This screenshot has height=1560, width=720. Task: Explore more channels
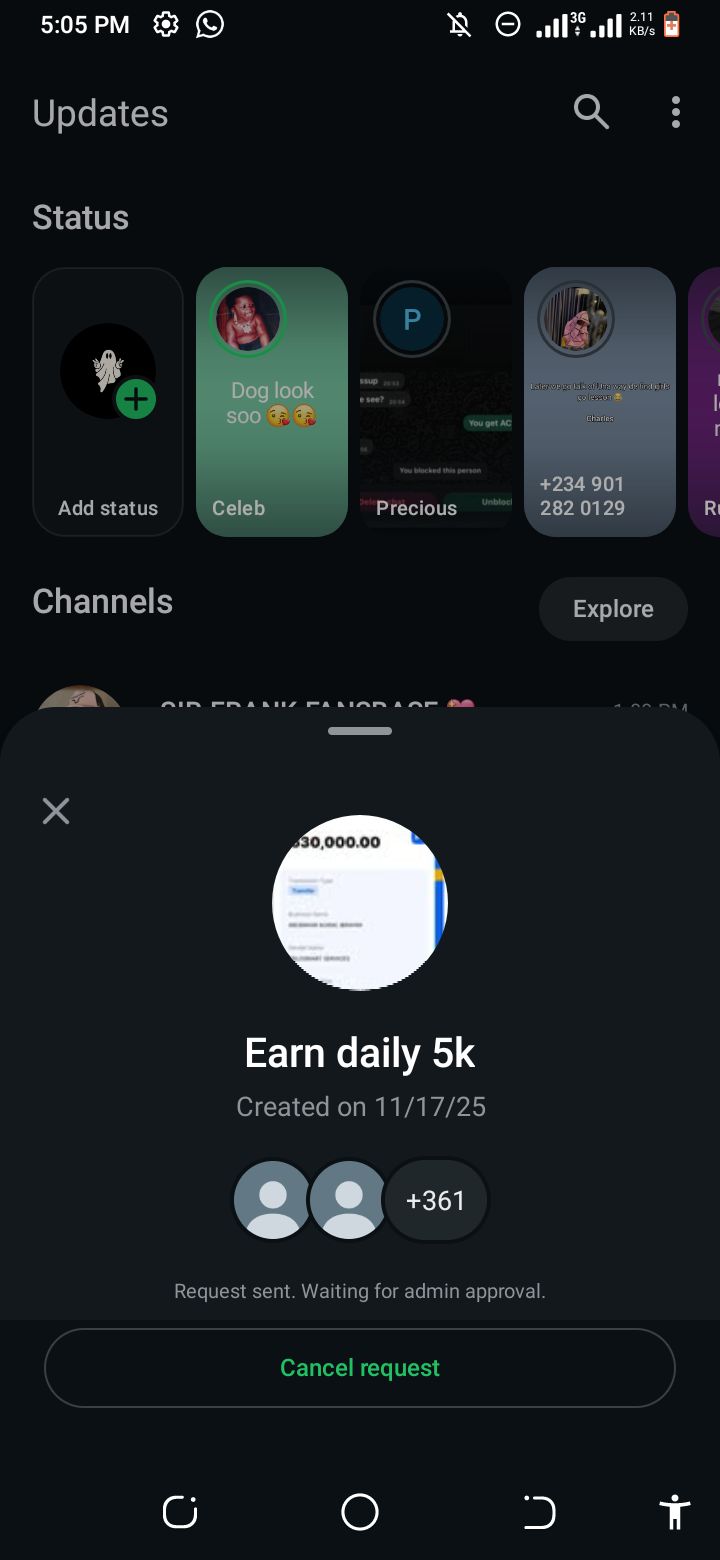click(x=613, y=609)
